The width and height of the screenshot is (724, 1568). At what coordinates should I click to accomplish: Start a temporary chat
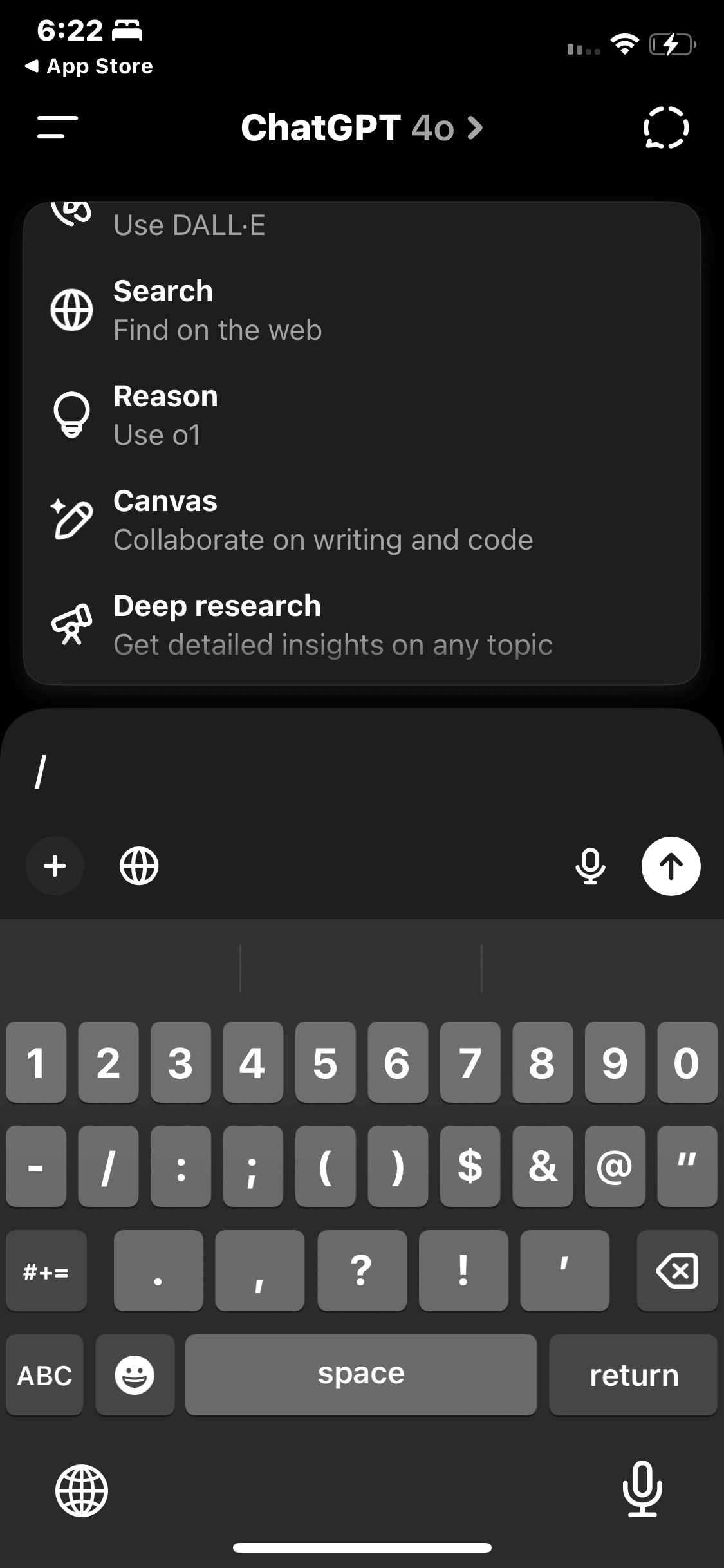pyautogui.click(x=666, y=127)
